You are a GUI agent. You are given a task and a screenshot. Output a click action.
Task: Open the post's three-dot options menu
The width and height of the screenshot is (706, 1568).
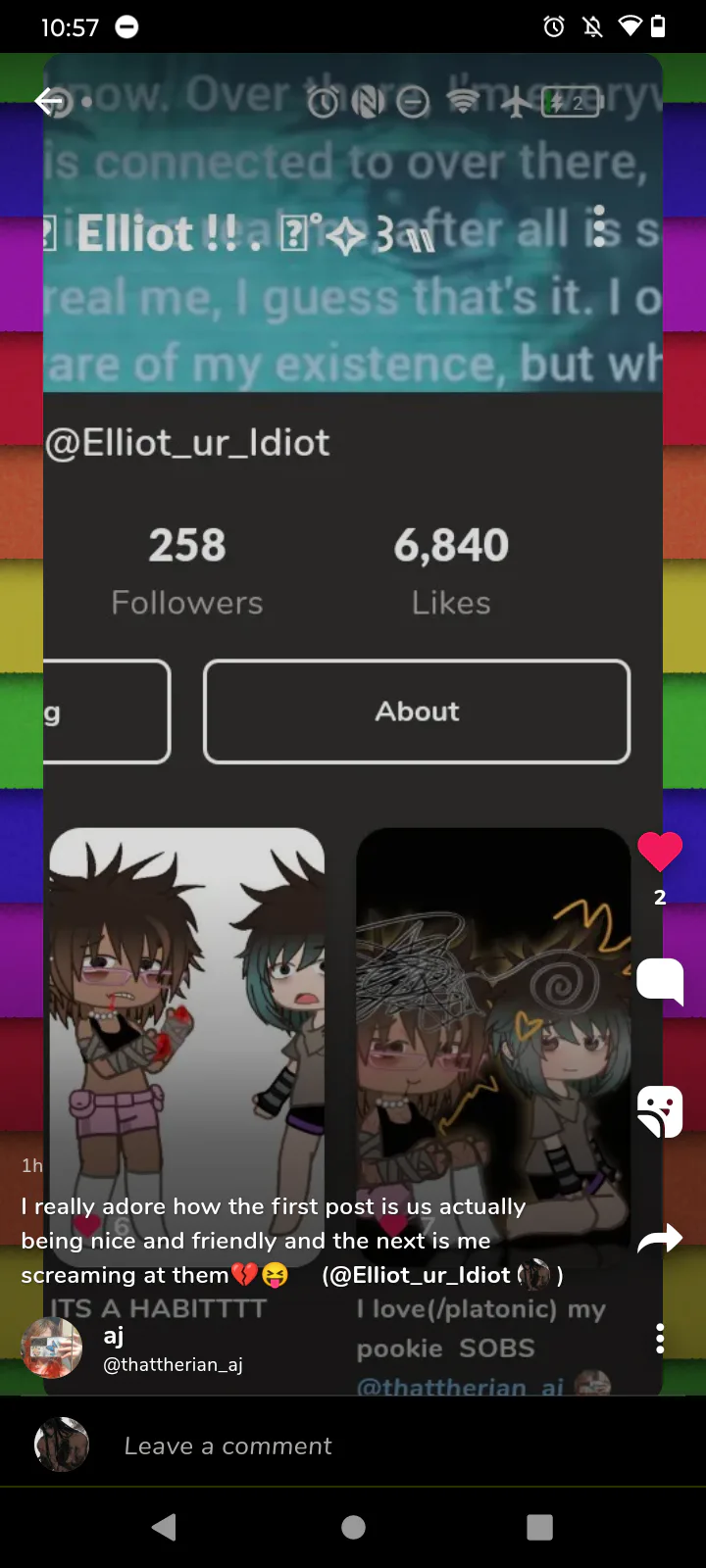click(660, 1339)
